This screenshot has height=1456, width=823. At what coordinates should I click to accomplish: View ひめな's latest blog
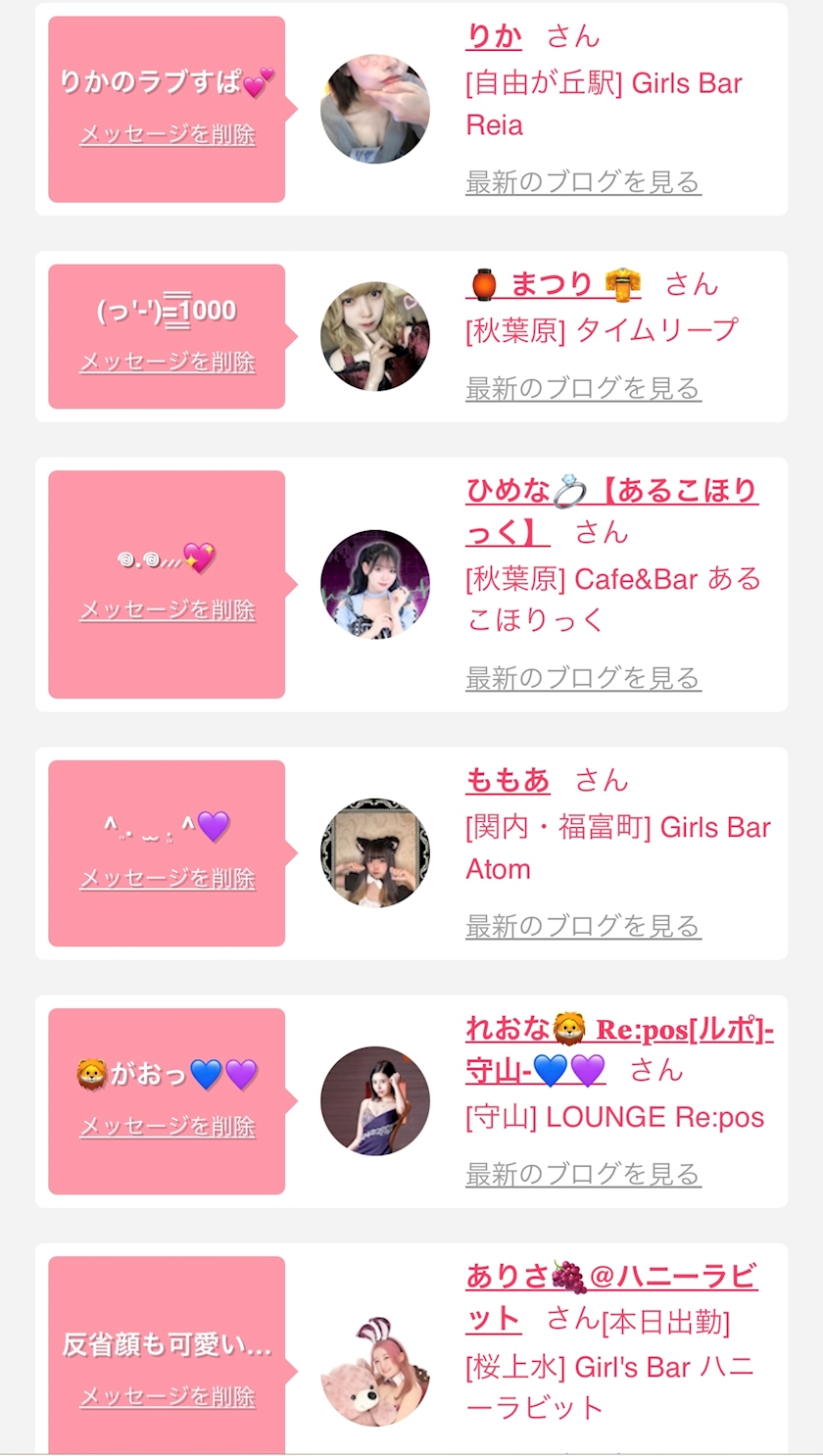click(583, 678)
